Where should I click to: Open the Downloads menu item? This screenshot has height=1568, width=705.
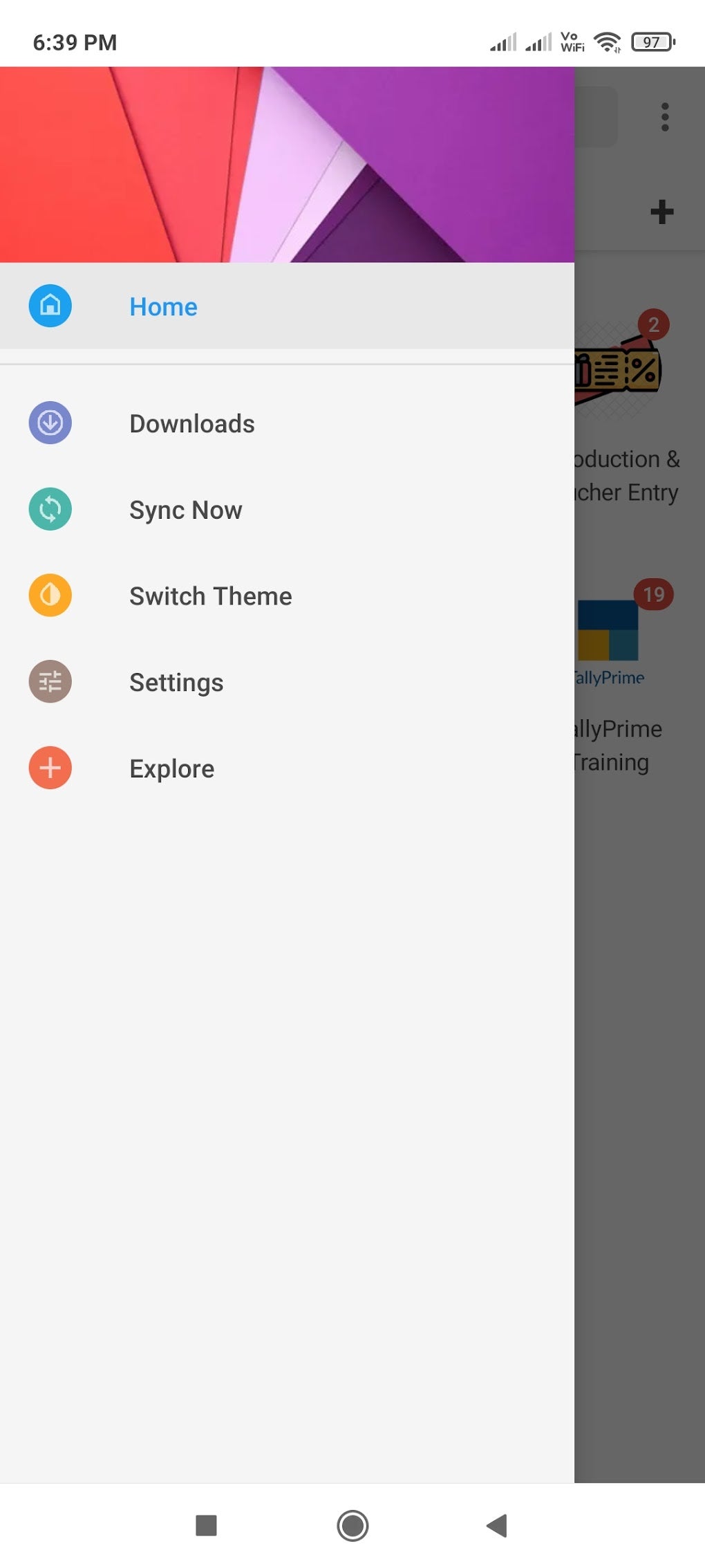click(287, 423)
